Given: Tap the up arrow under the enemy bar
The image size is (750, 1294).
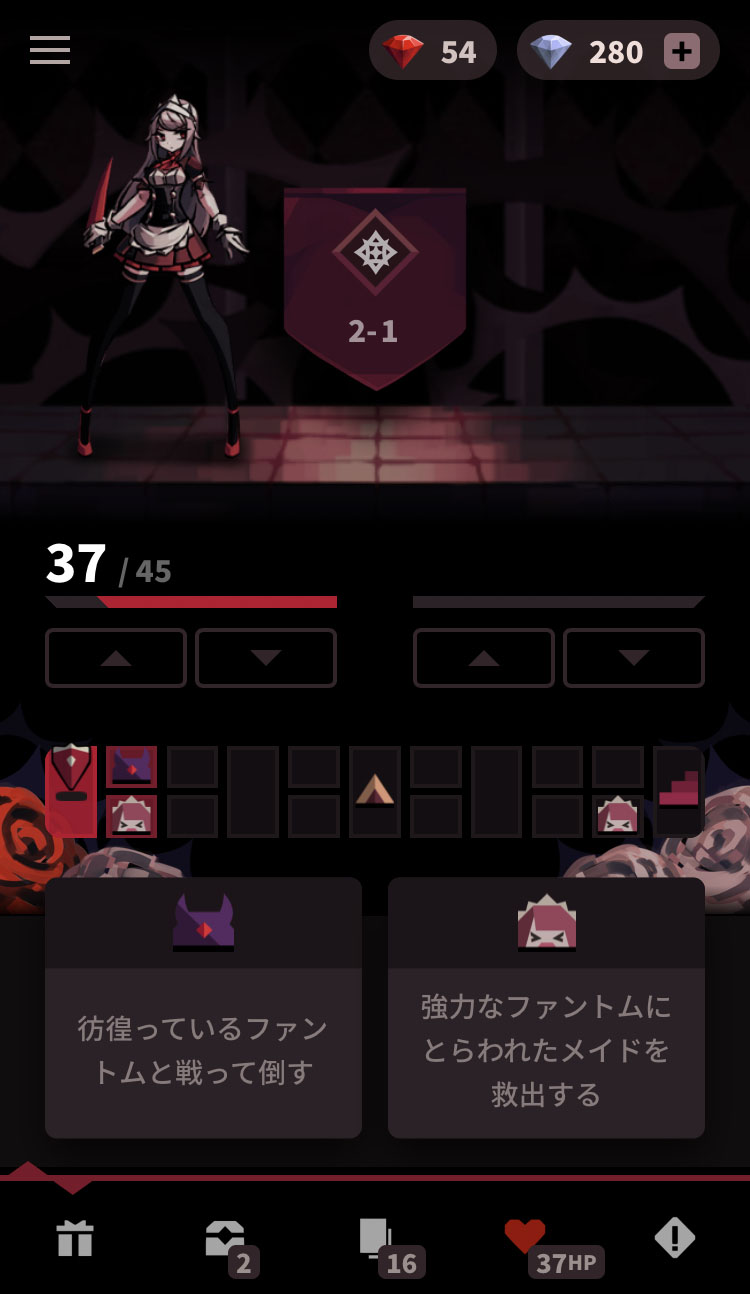Looking at the screenshot, I should tap(484, 658).
